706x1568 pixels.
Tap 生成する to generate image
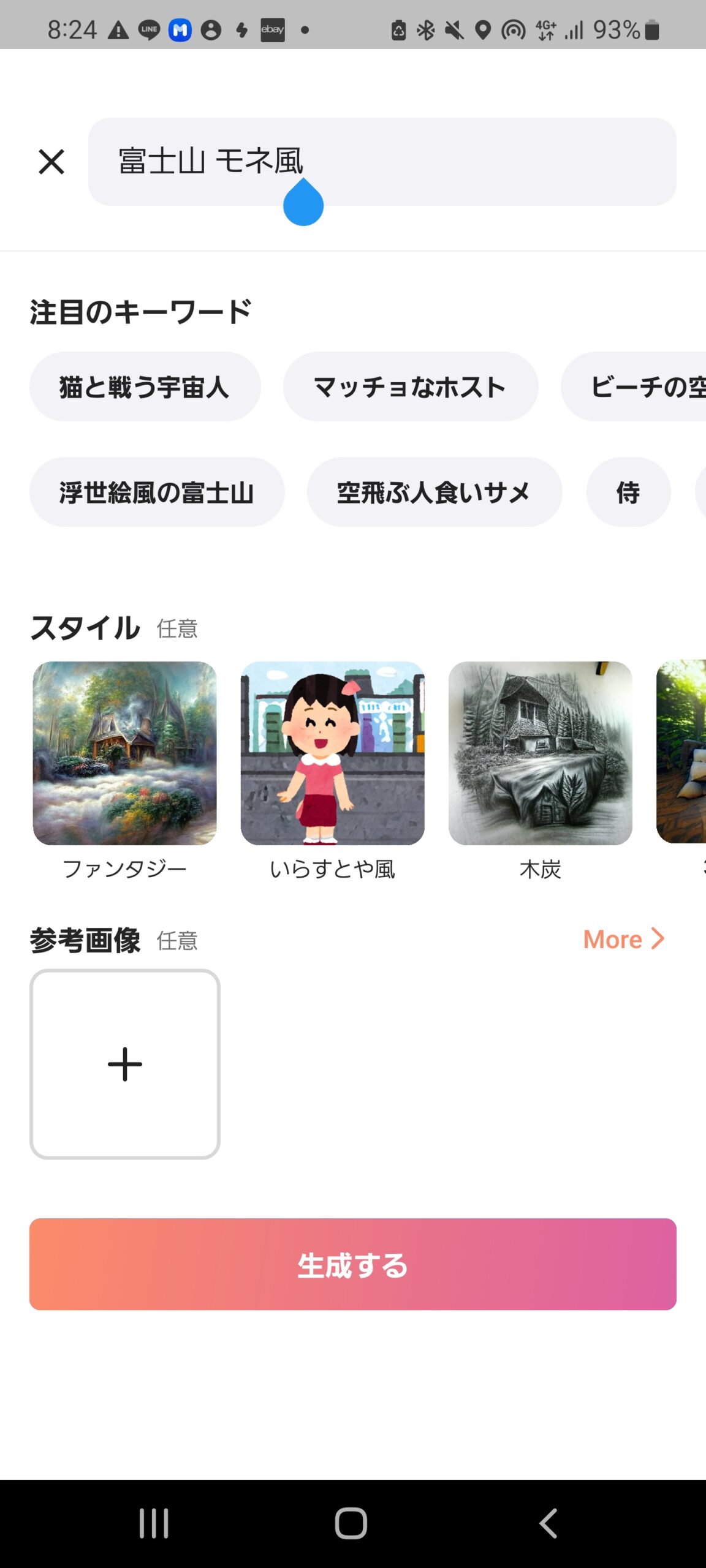point(352,1264)
